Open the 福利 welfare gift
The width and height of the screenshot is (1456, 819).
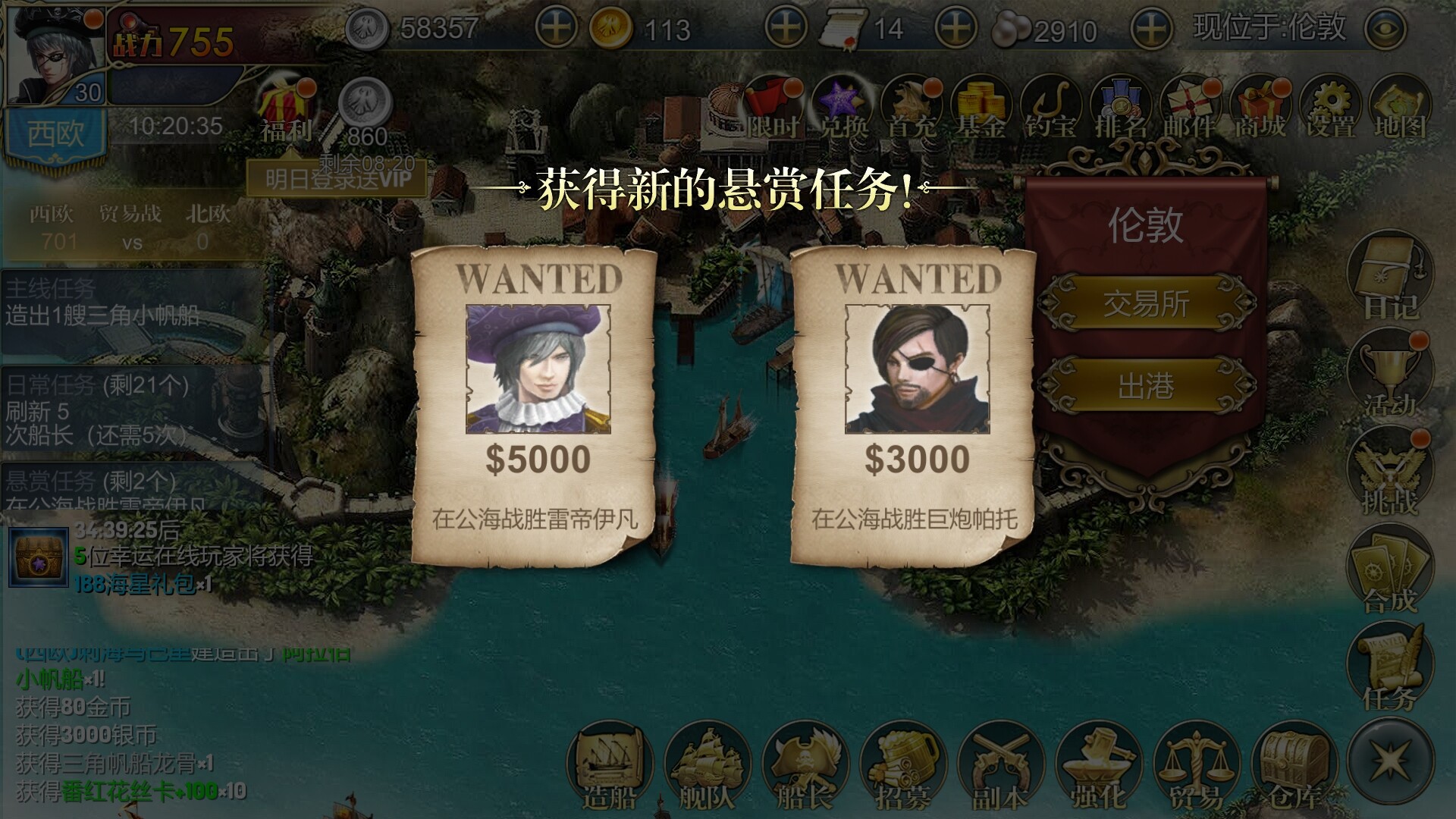click(285, 108)
